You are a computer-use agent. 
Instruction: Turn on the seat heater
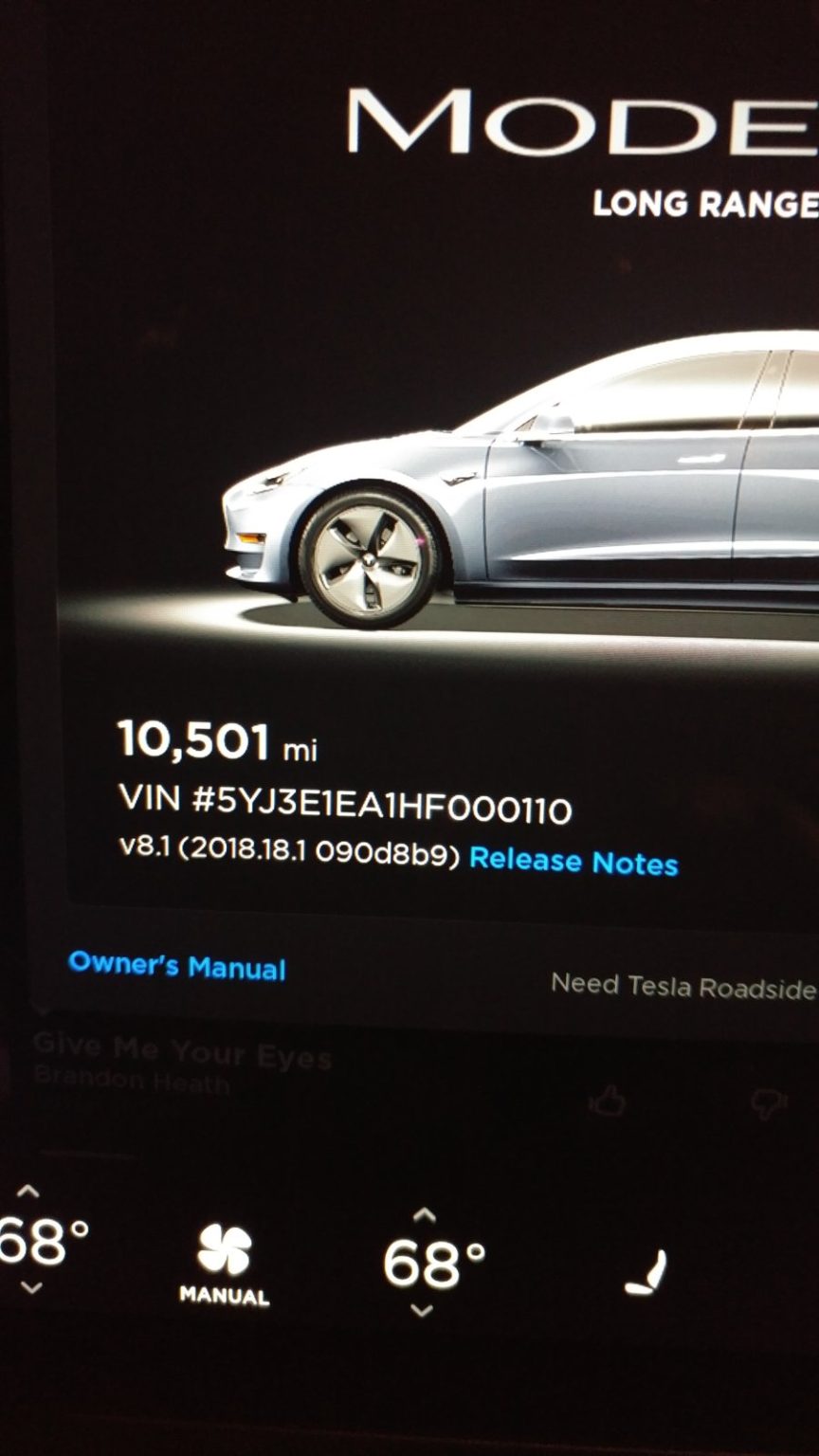point(646,1273)
